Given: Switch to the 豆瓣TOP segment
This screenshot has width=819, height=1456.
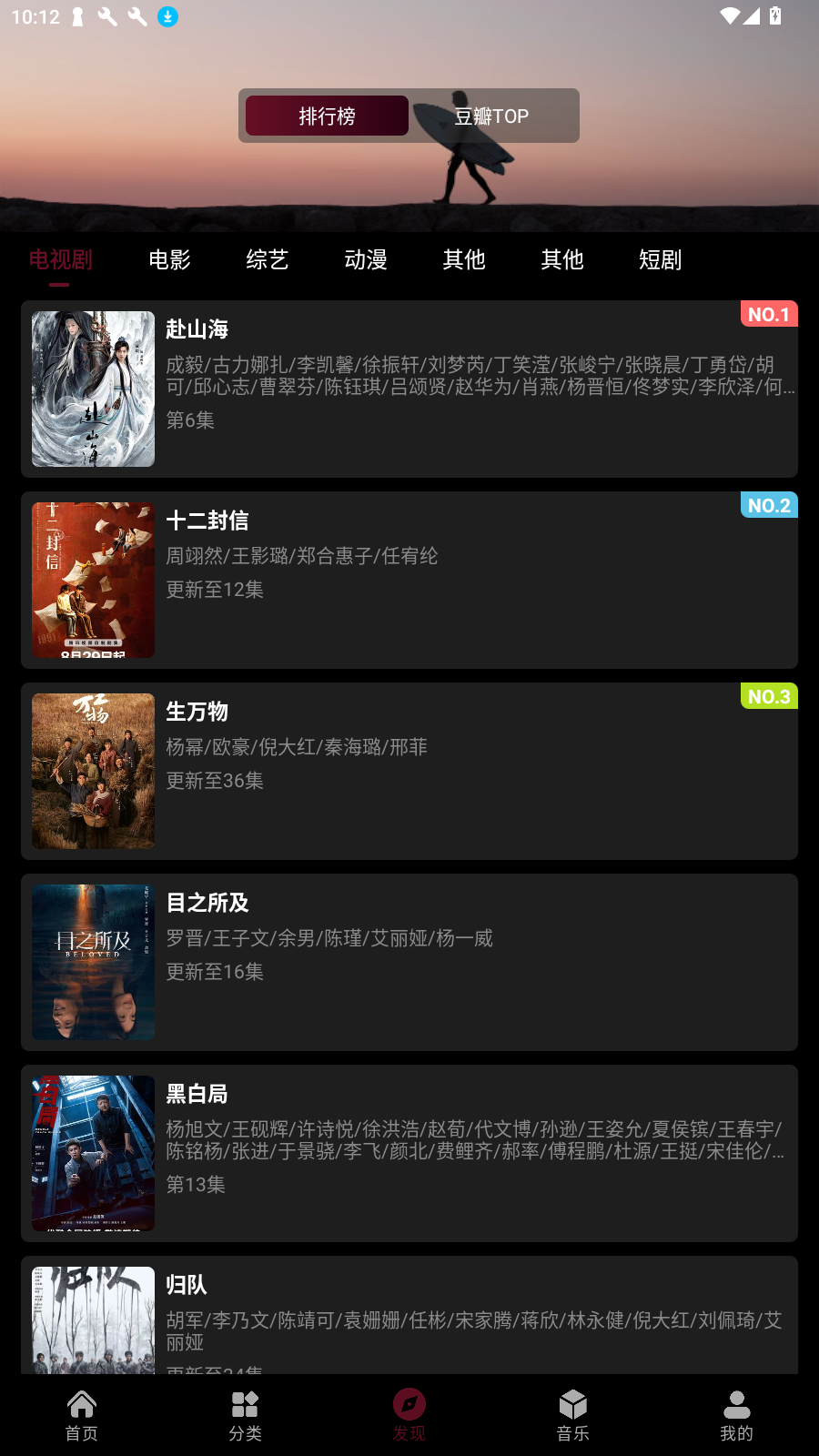Looking at the screenshot, I should coord(491,116).
